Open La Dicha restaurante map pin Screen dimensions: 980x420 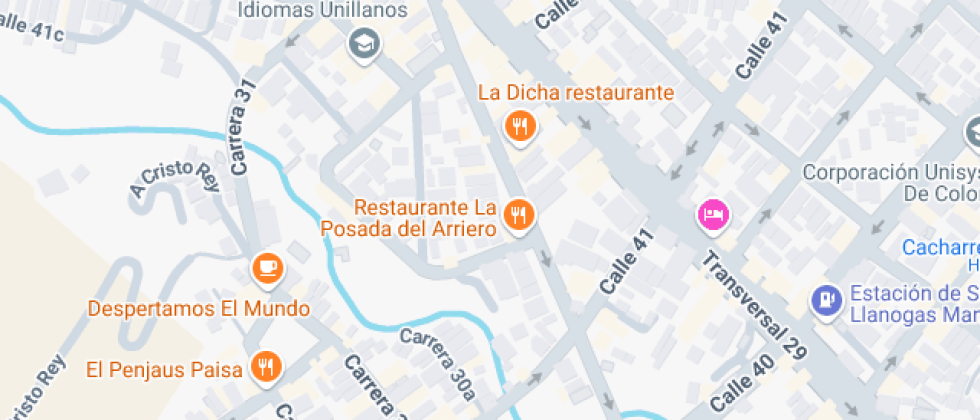click(519, 127)
